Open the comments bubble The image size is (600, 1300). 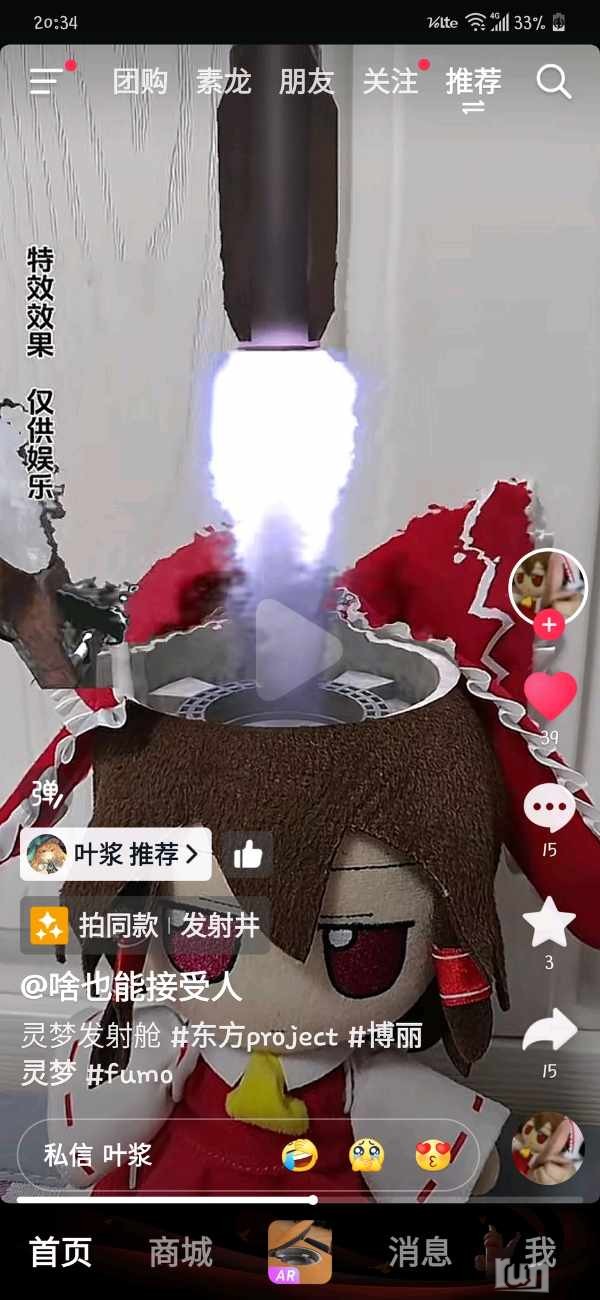549,808
